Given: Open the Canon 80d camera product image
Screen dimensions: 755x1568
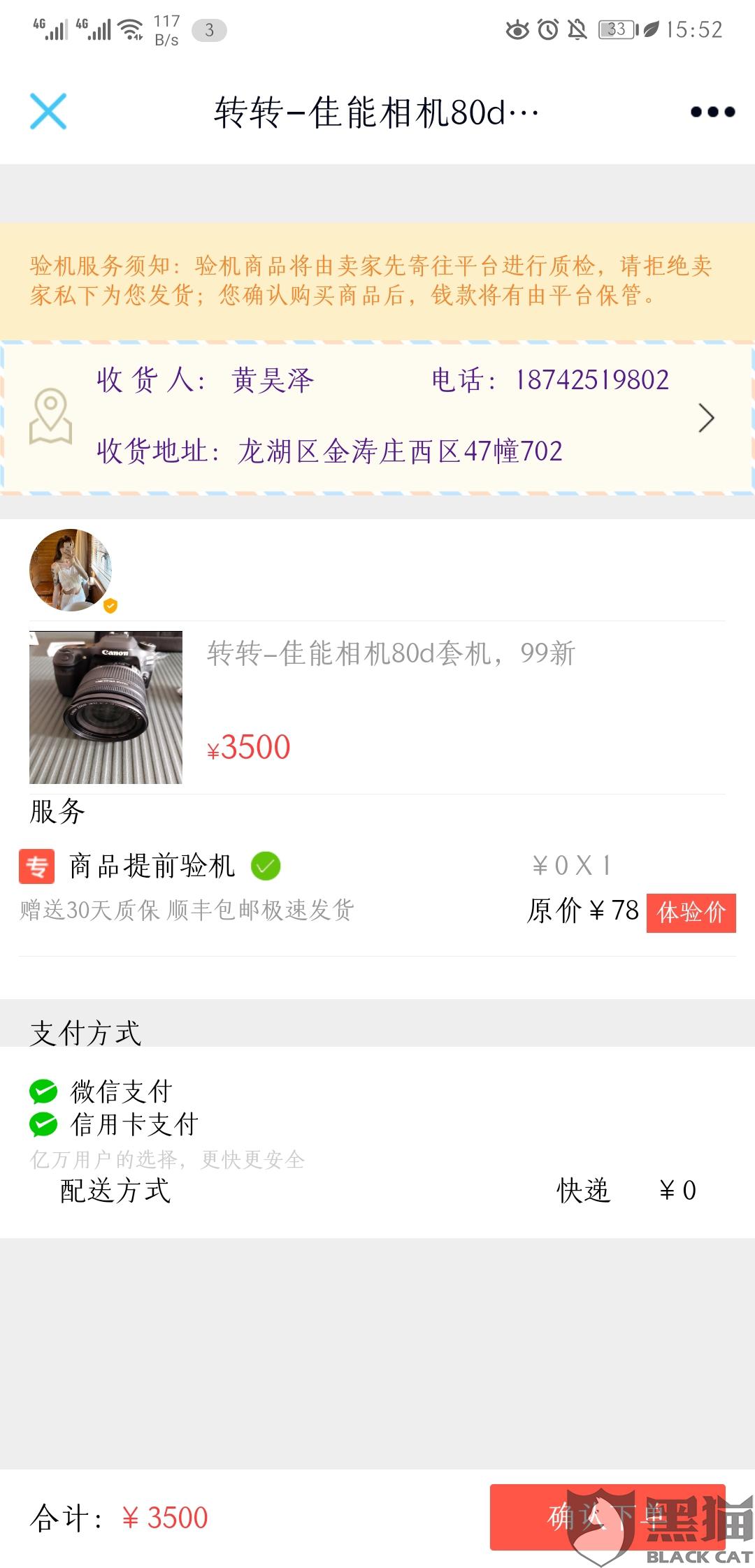Looking at the screenshot, I should [x=106, y=707].
